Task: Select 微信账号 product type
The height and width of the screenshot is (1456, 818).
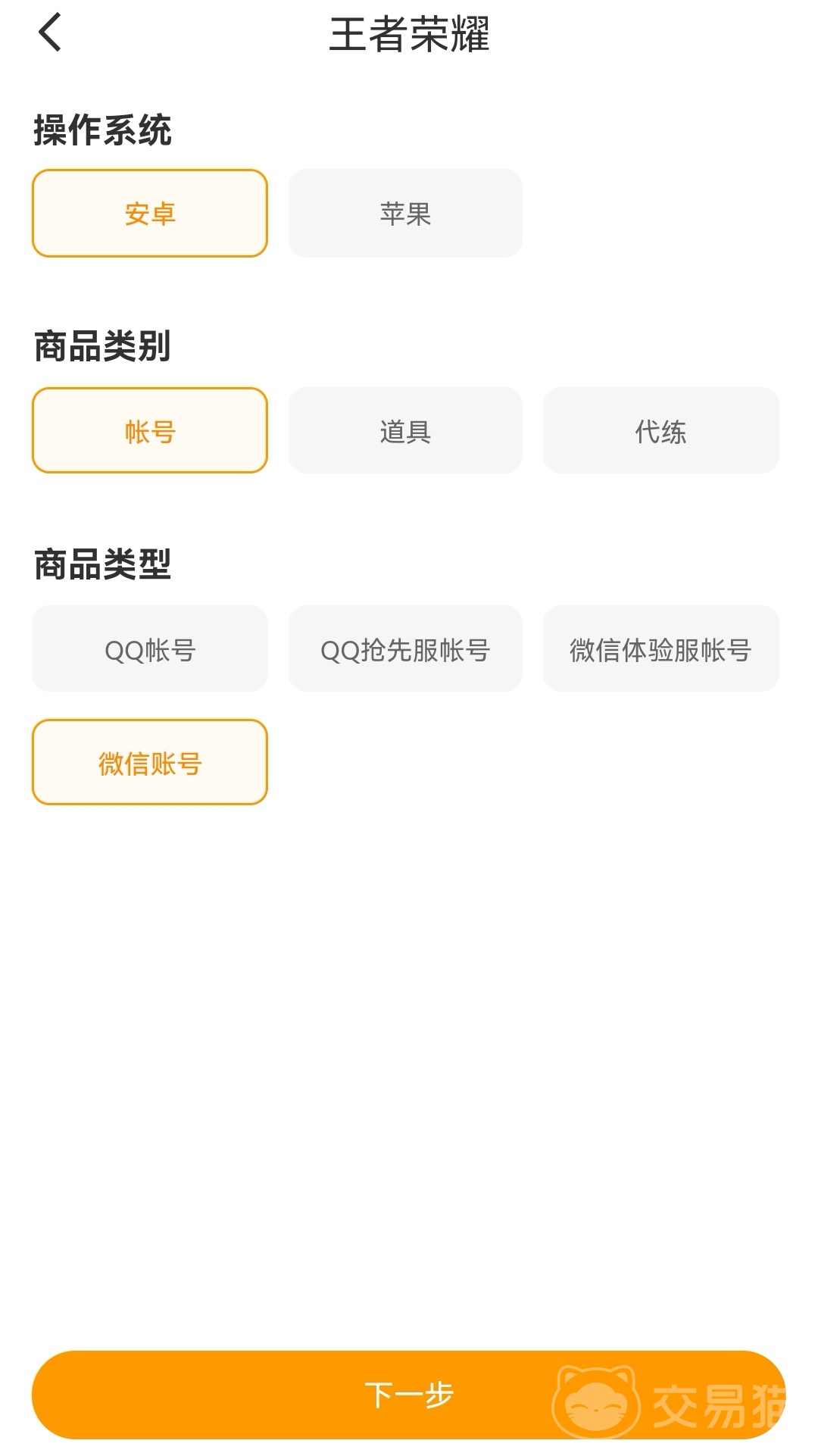Action: pyautogui.click(x=150, y=763)
